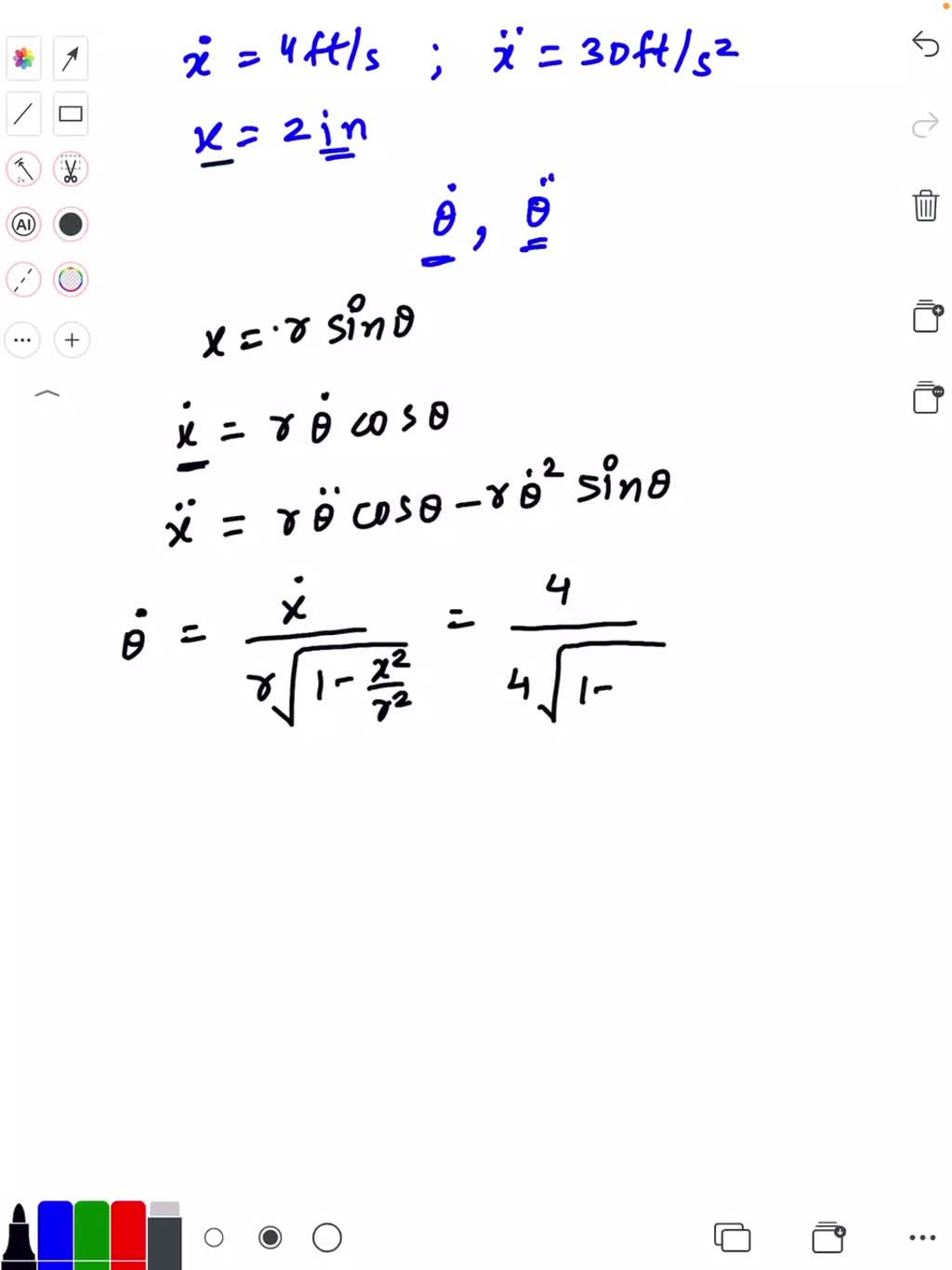
Task: Select the smallest stroke size
Action: click(x=215, y=1237)
